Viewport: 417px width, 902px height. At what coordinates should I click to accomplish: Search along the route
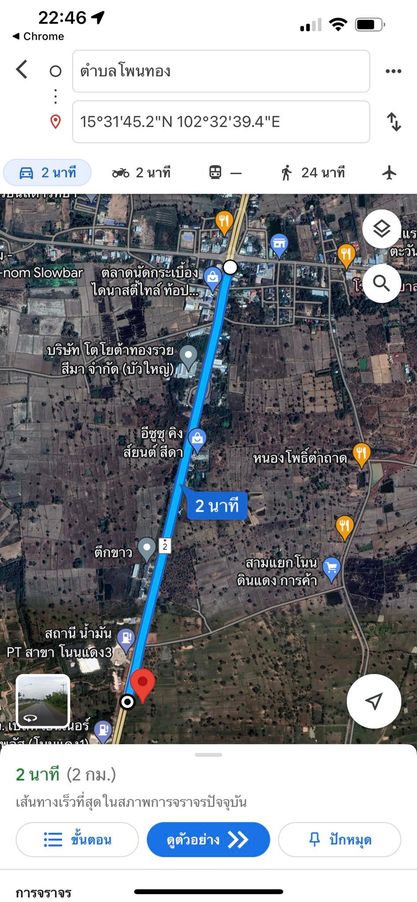click(x=381, y=283)
